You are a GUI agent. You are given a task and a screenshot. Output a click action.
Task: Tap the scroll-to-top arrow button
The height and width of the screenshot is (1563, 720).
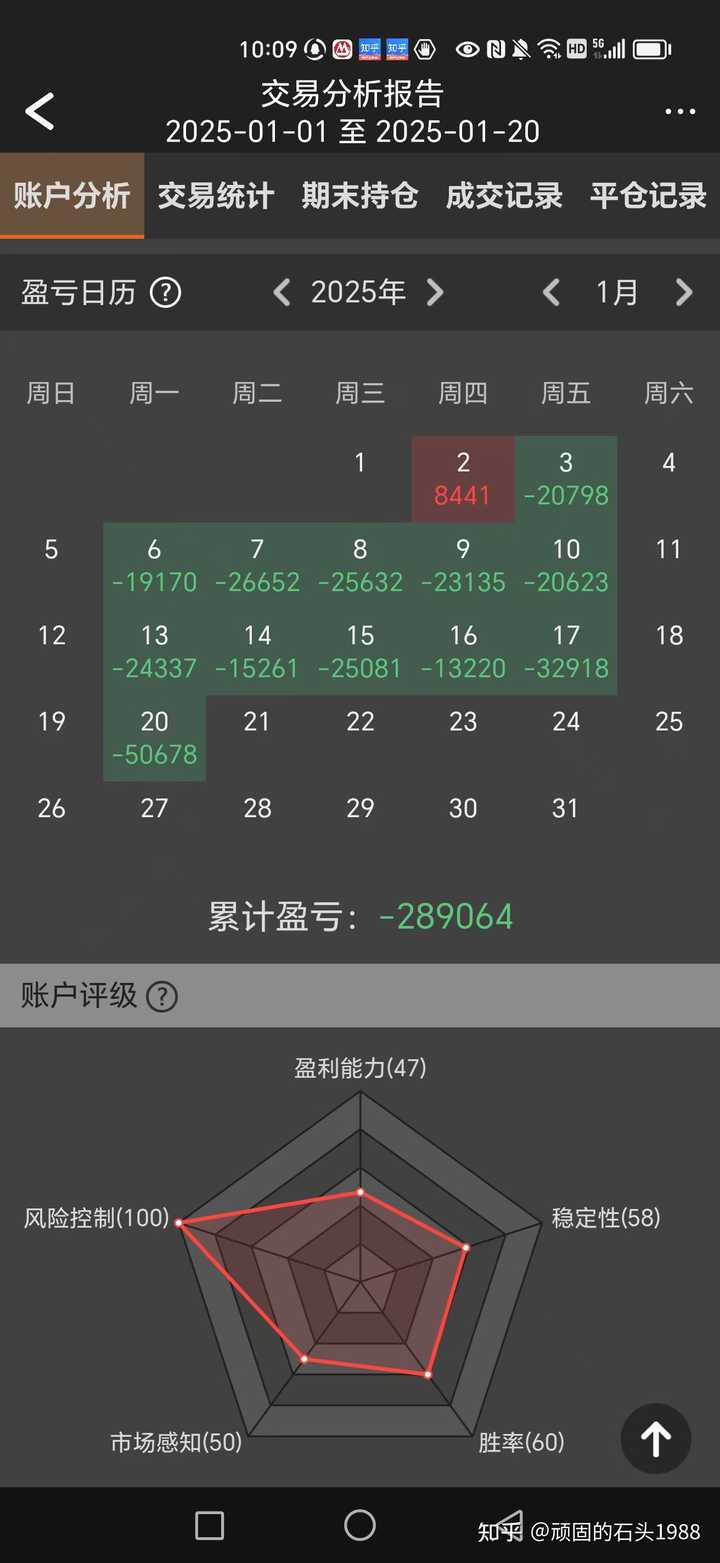click(655, 1439)
